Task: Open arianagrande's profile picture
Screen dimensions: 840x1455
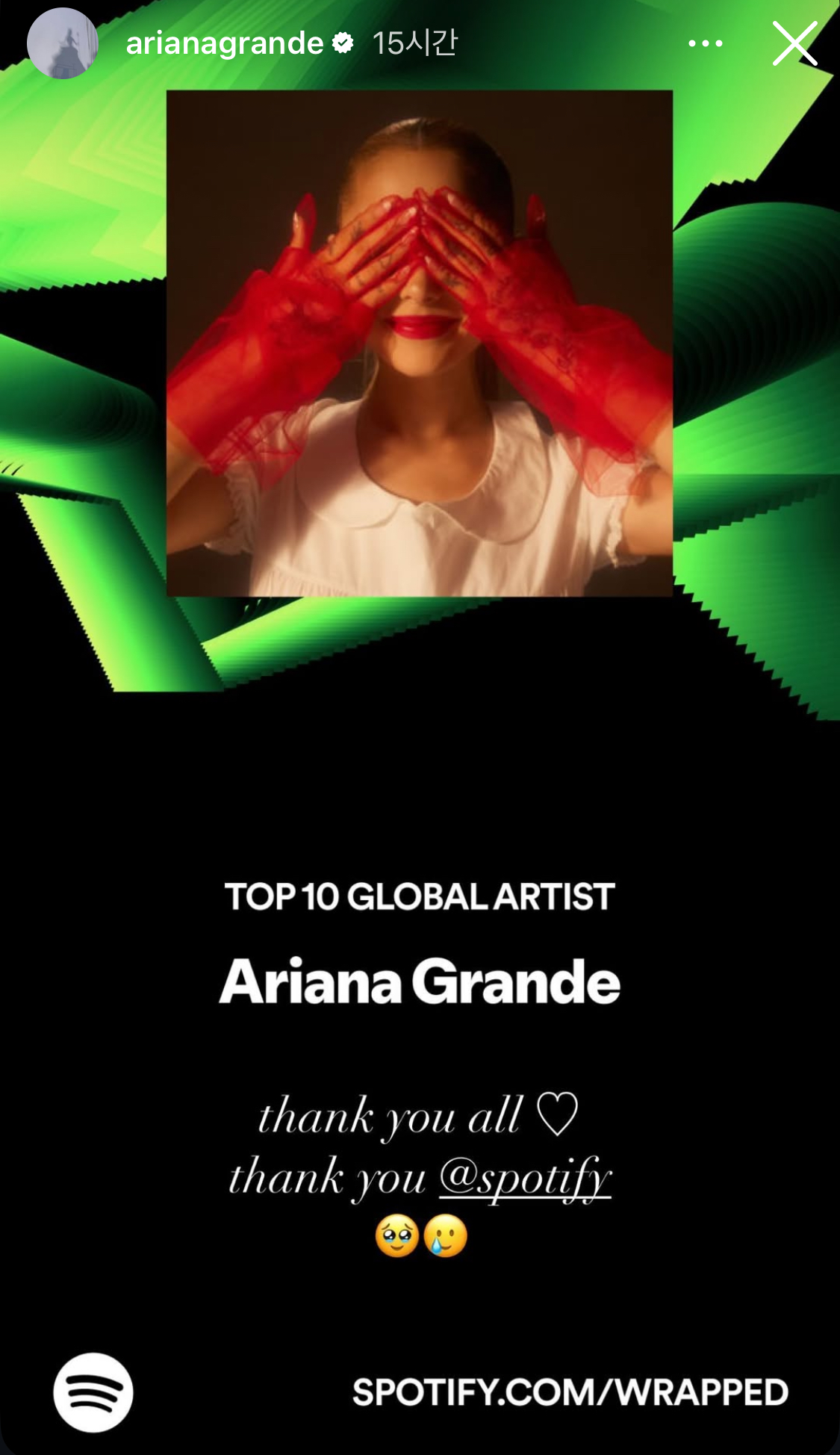Action: (63, 43)
